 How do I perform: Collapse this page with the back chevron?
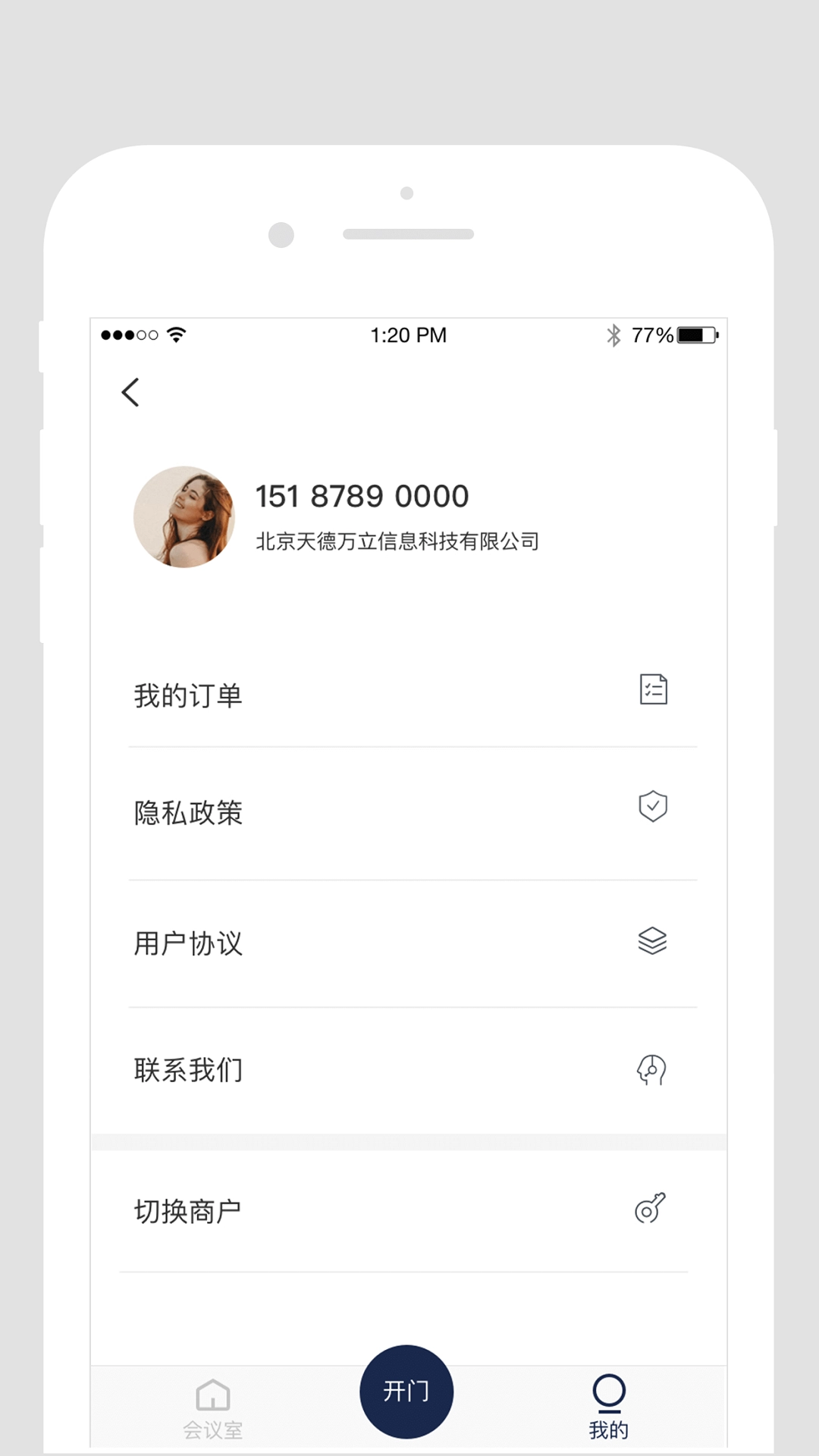click(x=130, y=393)
